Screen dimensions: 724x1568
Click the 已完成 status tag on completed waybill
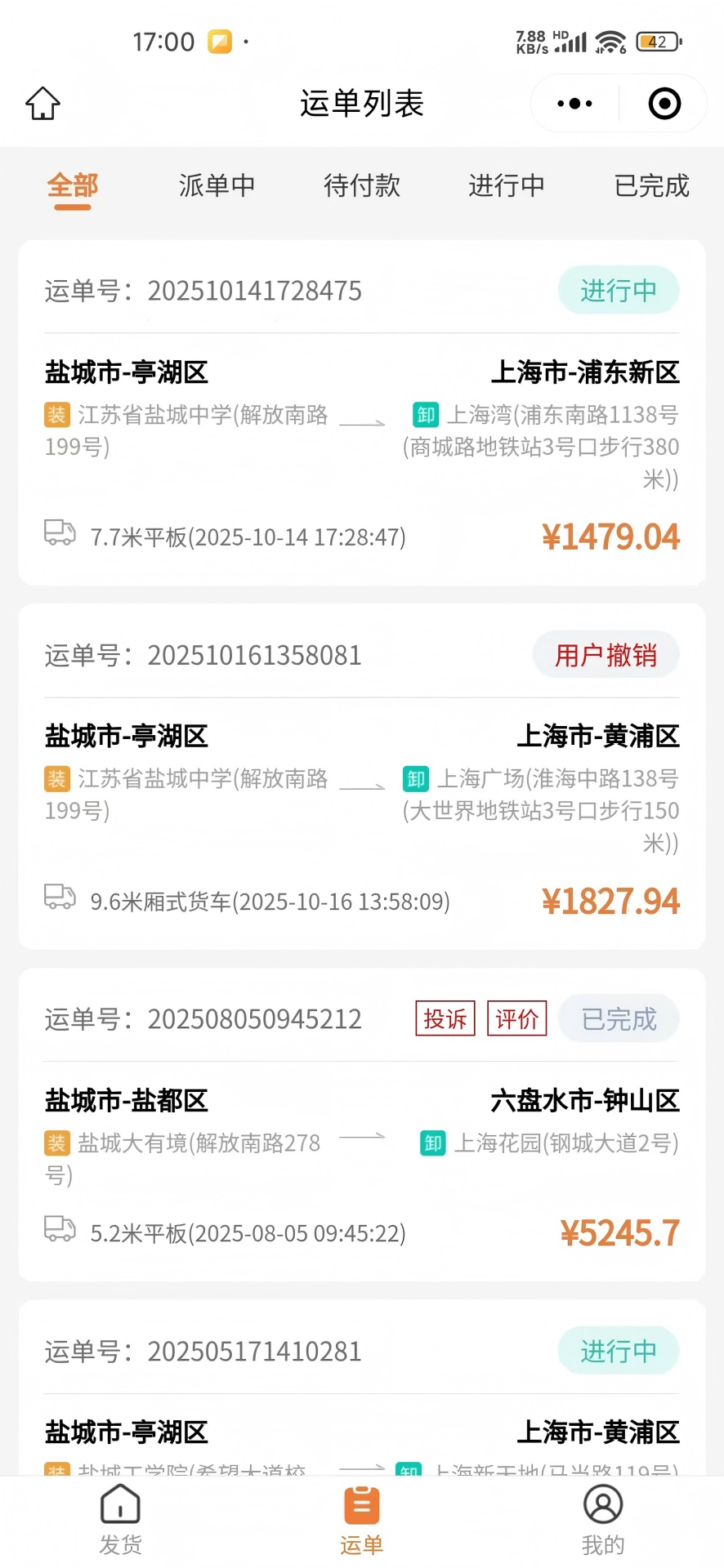(619, 1018)
